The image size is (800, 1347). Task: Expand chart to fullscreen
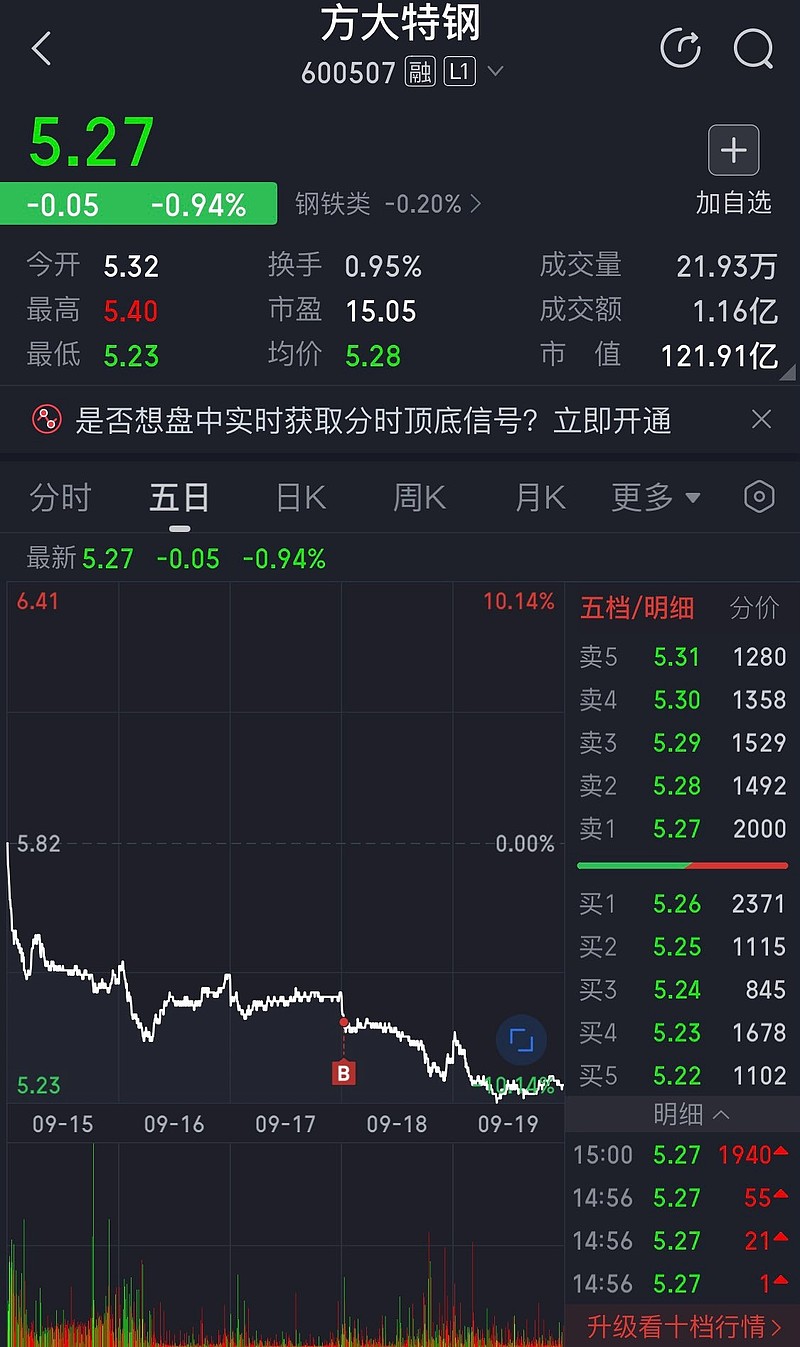[x=521, y=1040]
